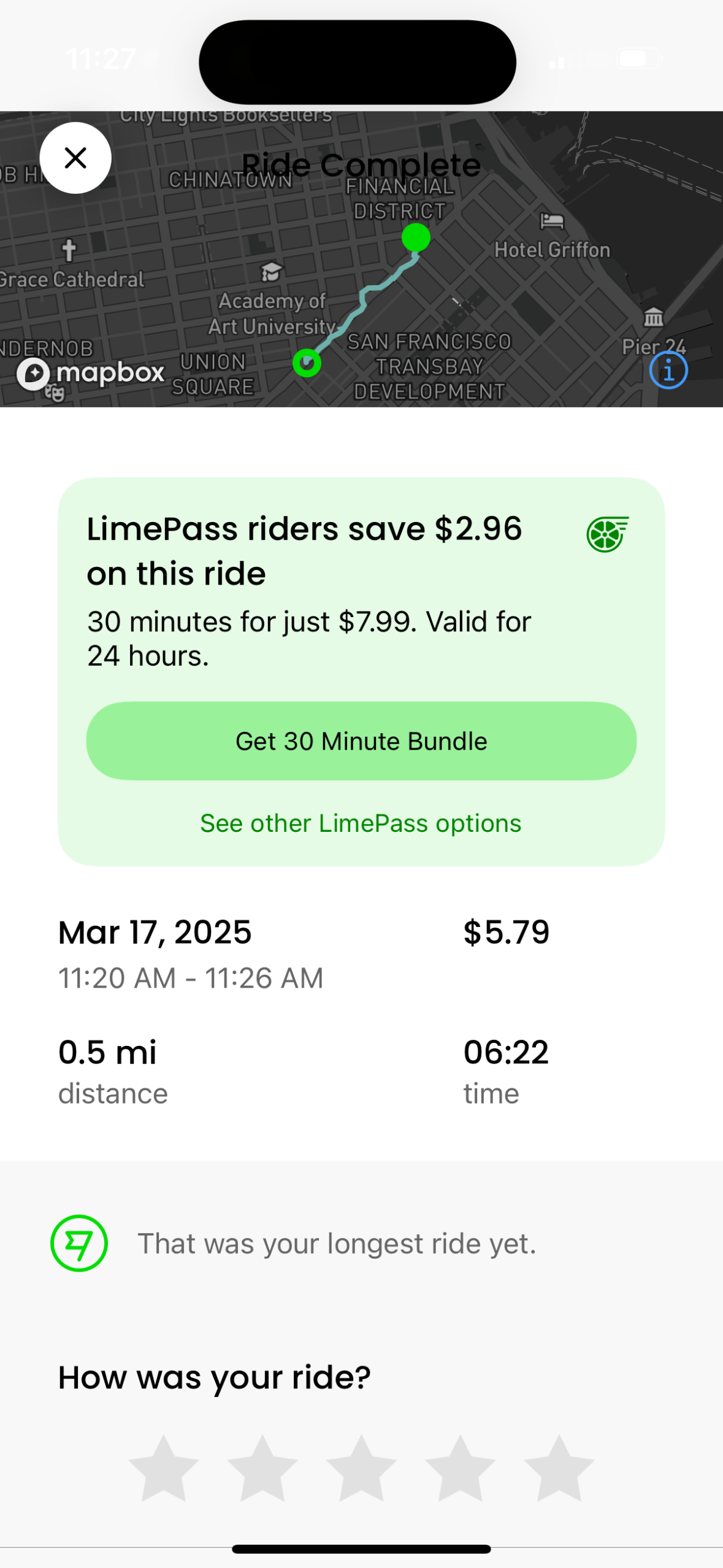Click the Hotel Griffon bed icon
The image size is (723, 1568).
pos(551,222)
